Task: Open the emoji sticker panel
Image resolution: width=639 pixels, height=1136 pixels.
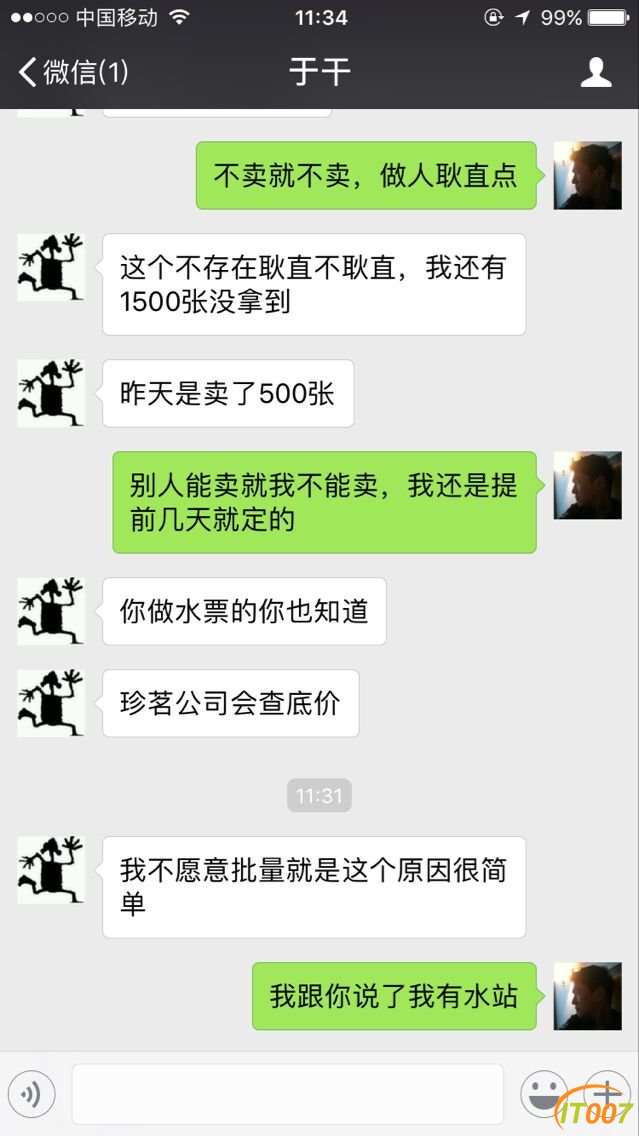Action: click(x=543, y=1093)
